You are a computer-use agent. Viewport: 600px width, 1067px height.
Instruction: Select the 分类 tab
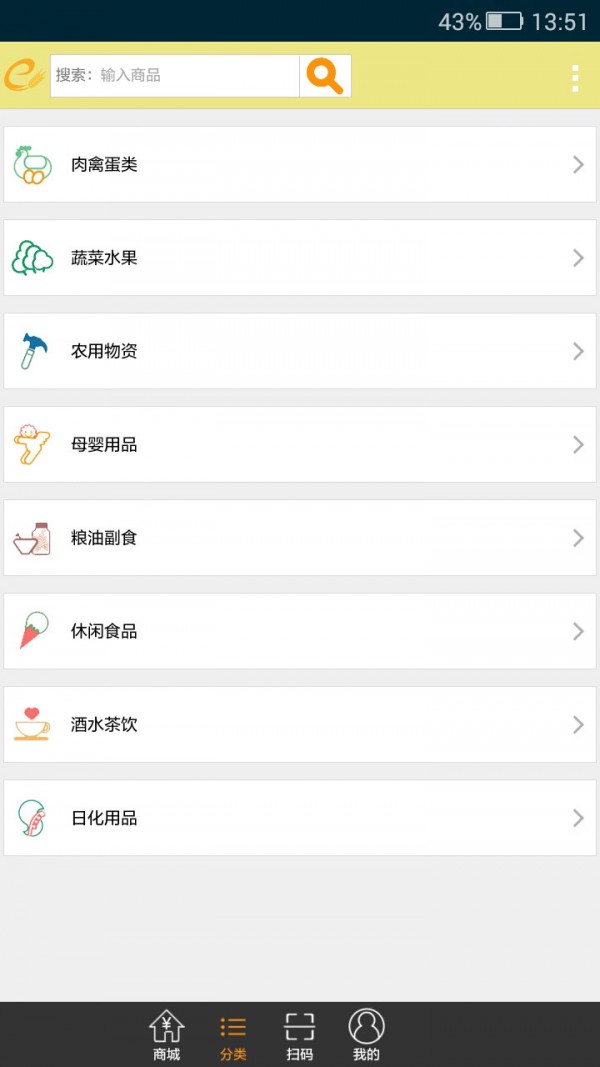coord(233,1035)
